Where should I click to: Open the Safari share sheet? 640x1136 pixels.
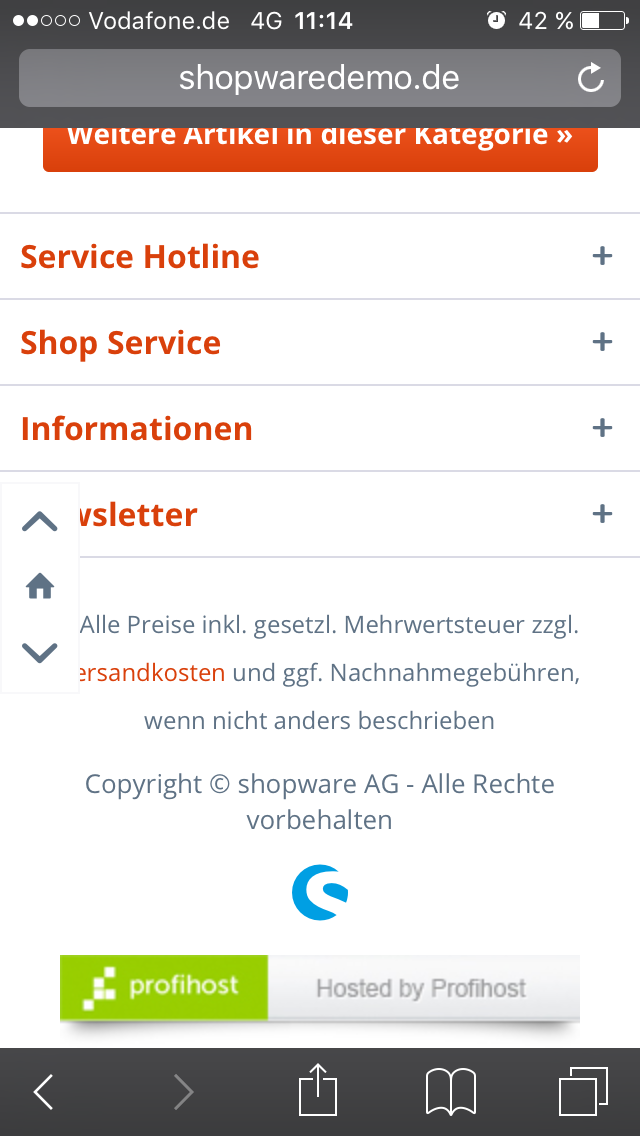317,1090
